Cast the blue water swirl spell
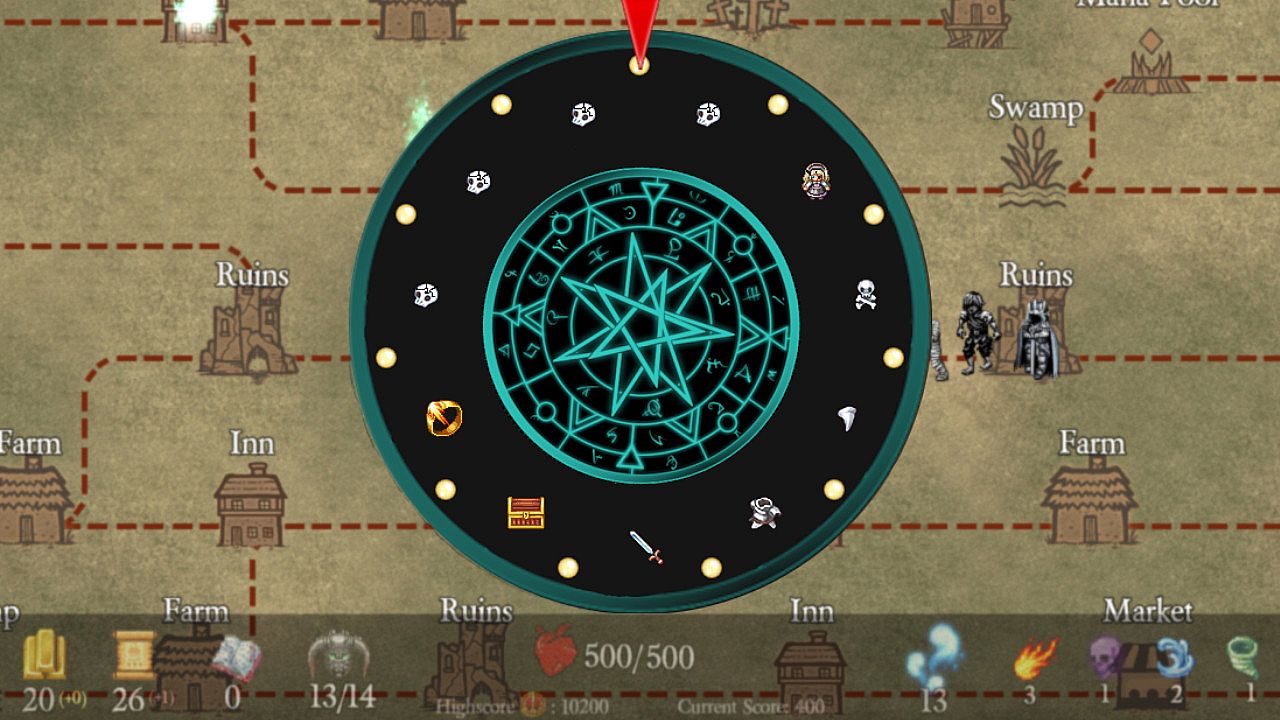The width and height of the screenshot is (1280, 720). pyautogui.click(x=1172, y=657)
